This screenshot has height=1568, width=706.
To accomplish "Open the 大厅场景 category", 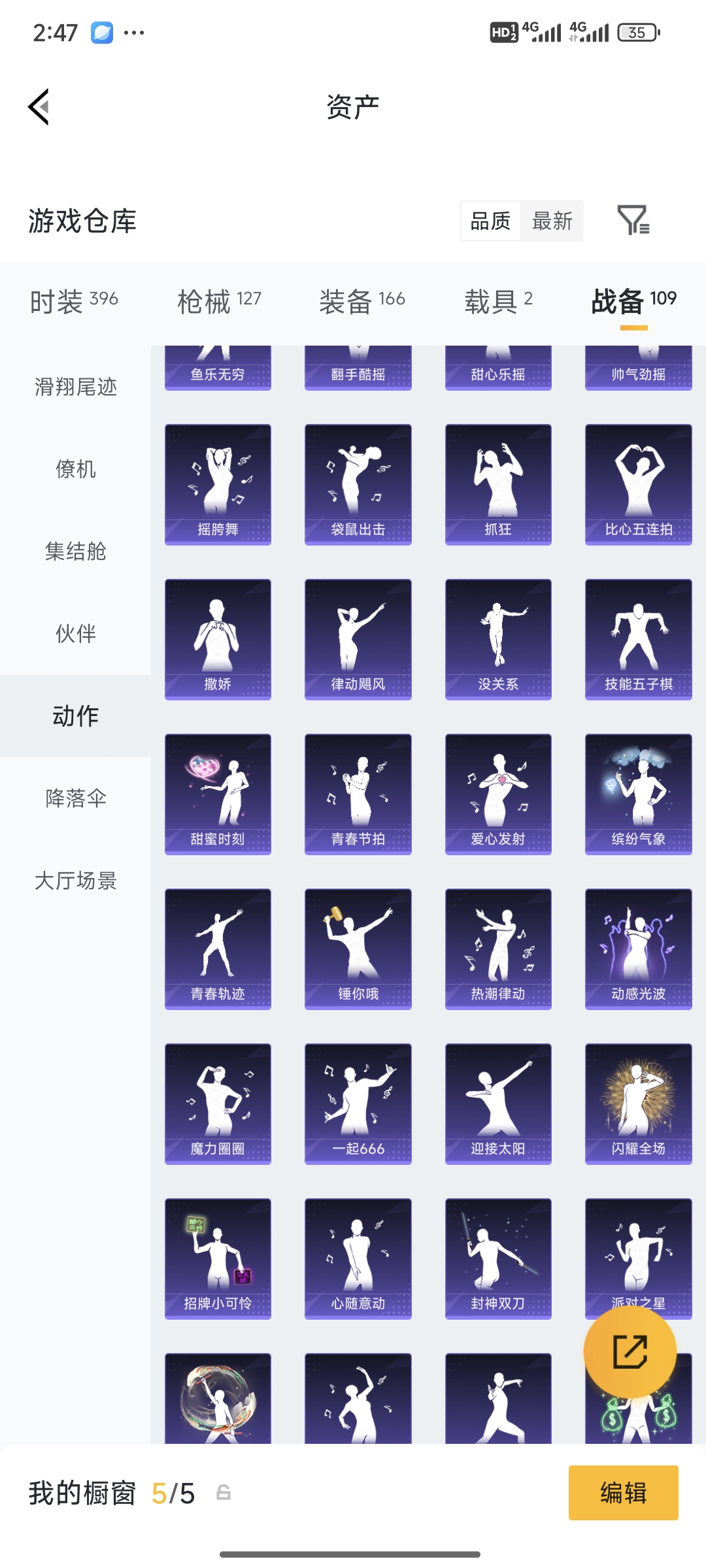I will tap(75, 880).
